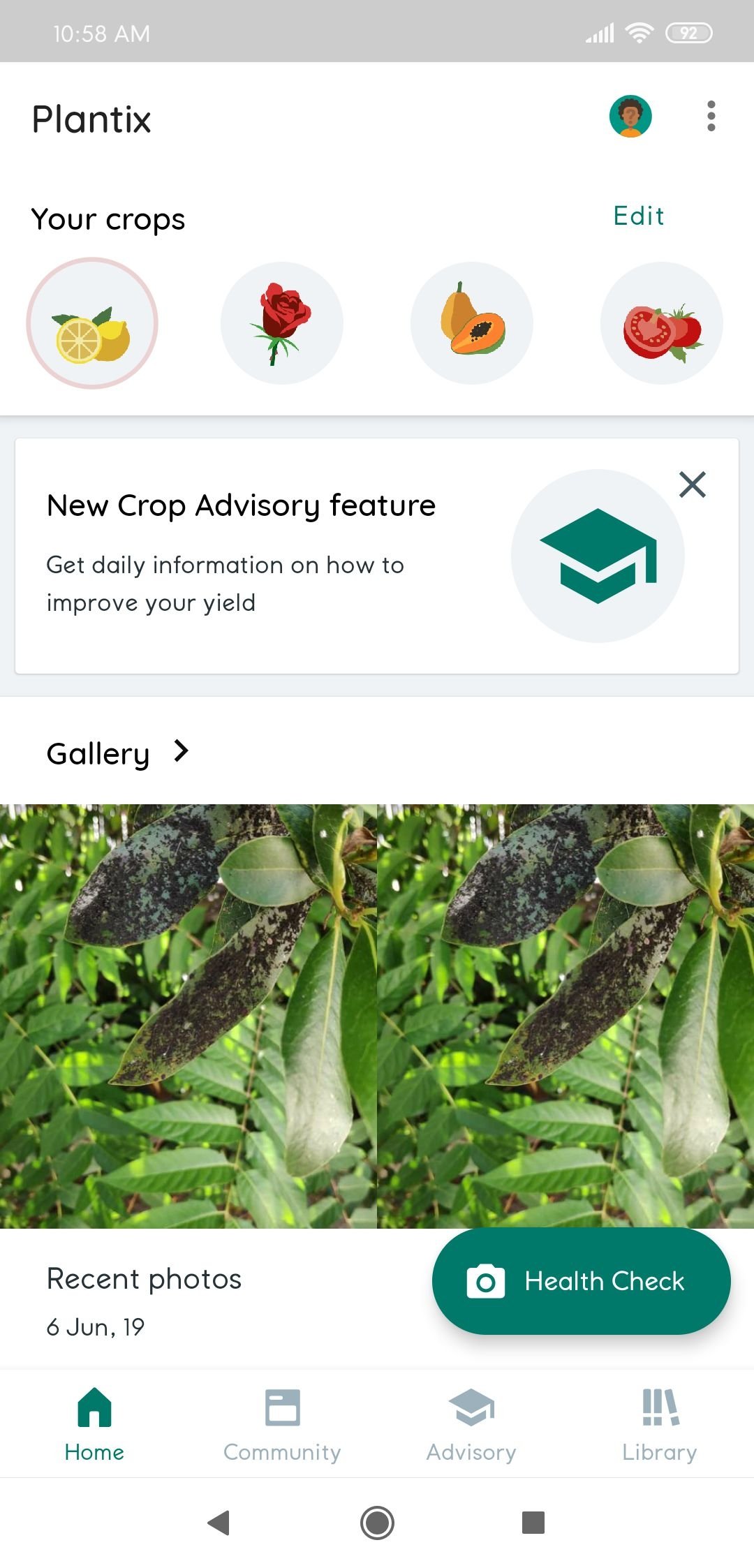The image size is (754, 1568).
Task: Switch to the Community tab
Action: 282,1424
